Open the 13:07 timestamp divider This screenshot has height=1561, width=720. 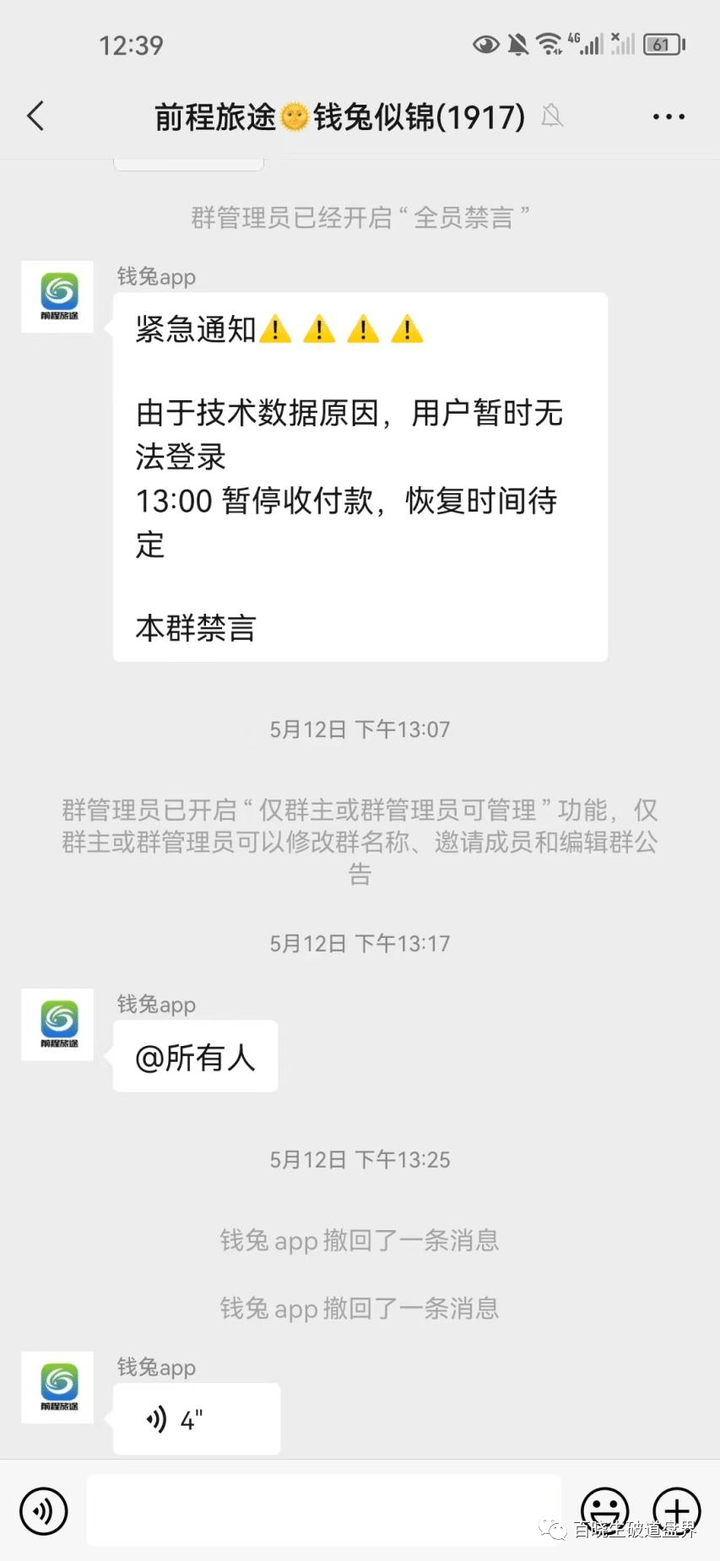pos(360,729)
